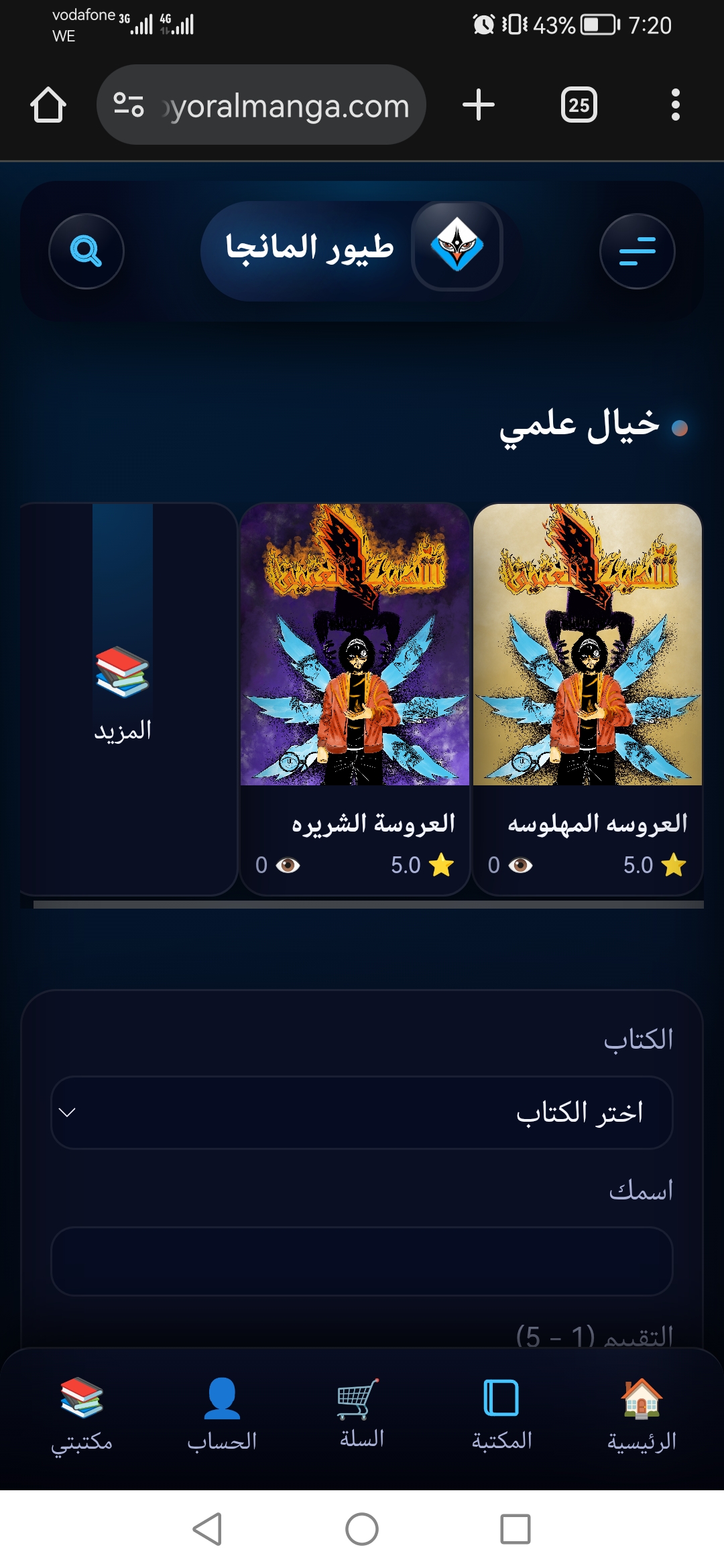
Task: Go to the browser home page
Action: point(48,105)
